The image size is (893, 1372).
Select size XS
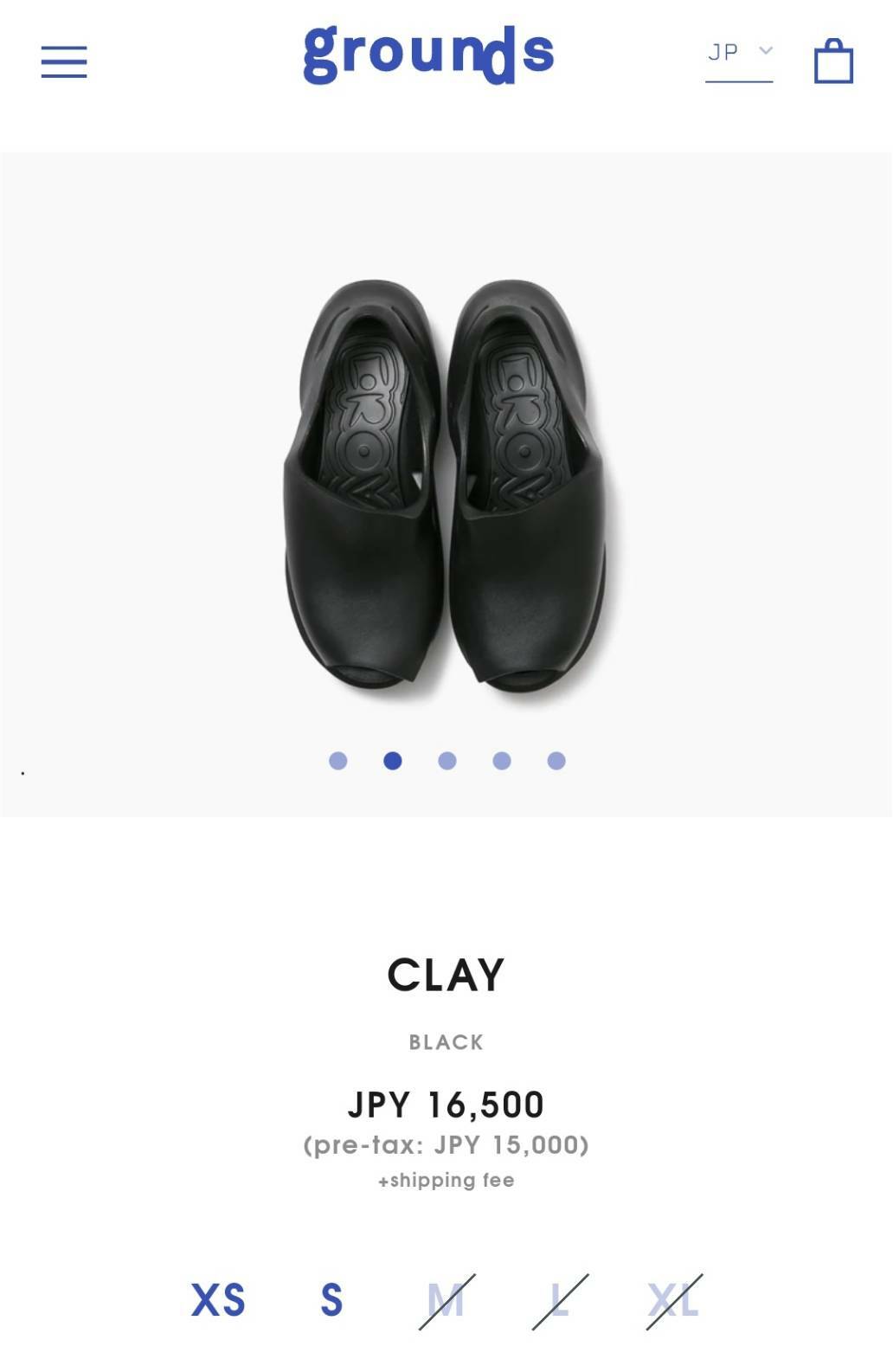click(218, 1300)
